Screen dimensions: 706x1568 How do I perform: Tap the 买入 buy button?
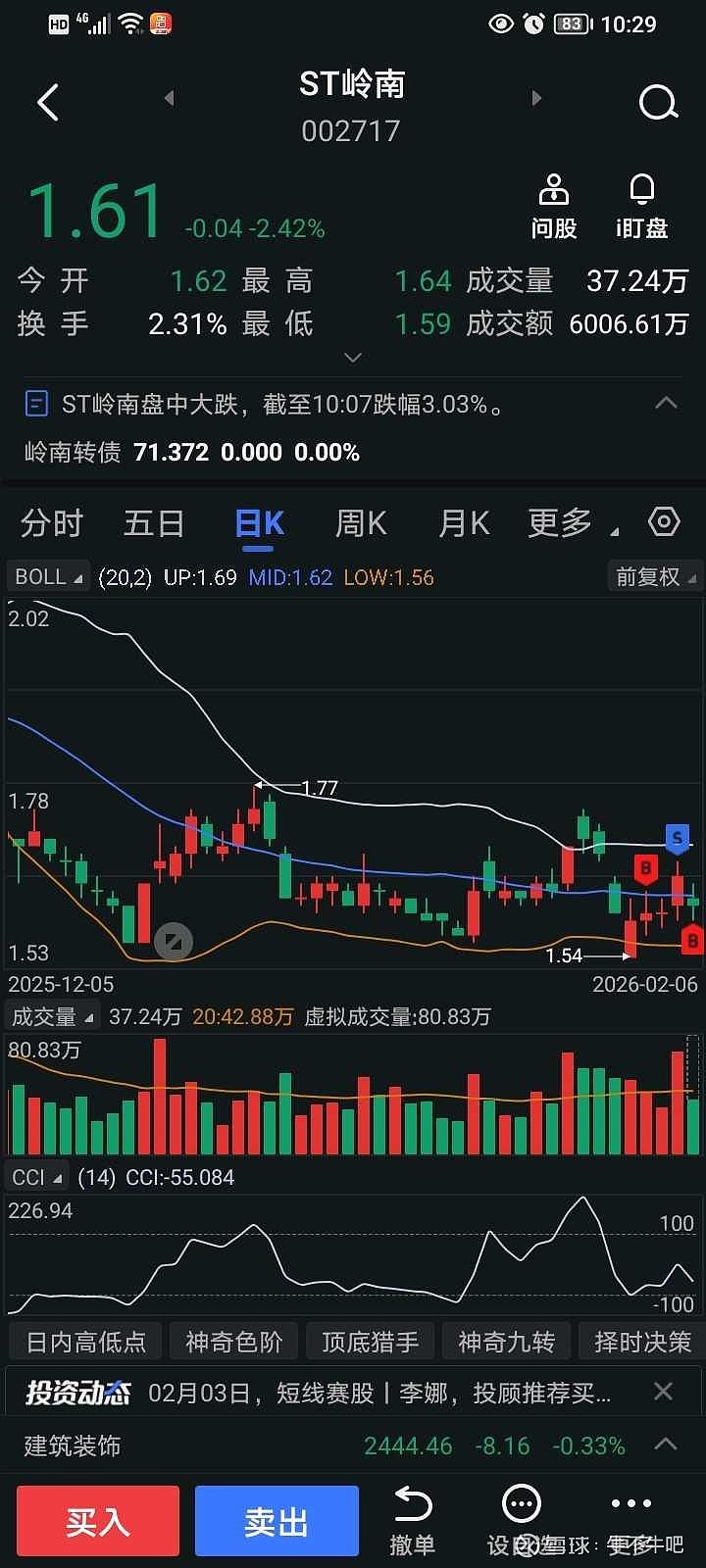98,1521
